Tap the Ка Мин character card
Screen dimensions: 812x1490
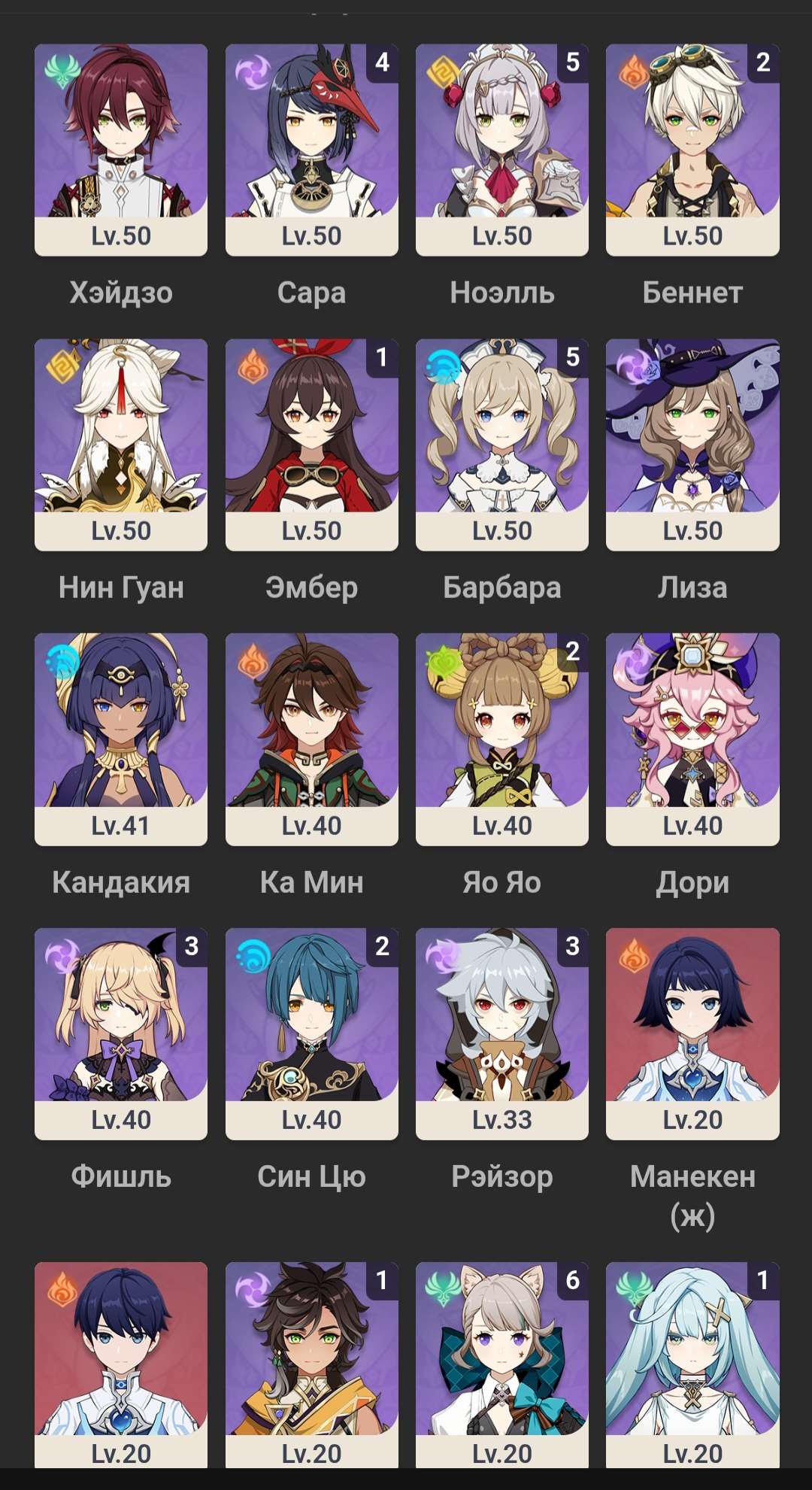pyautogui.click(x=311, y=739)
